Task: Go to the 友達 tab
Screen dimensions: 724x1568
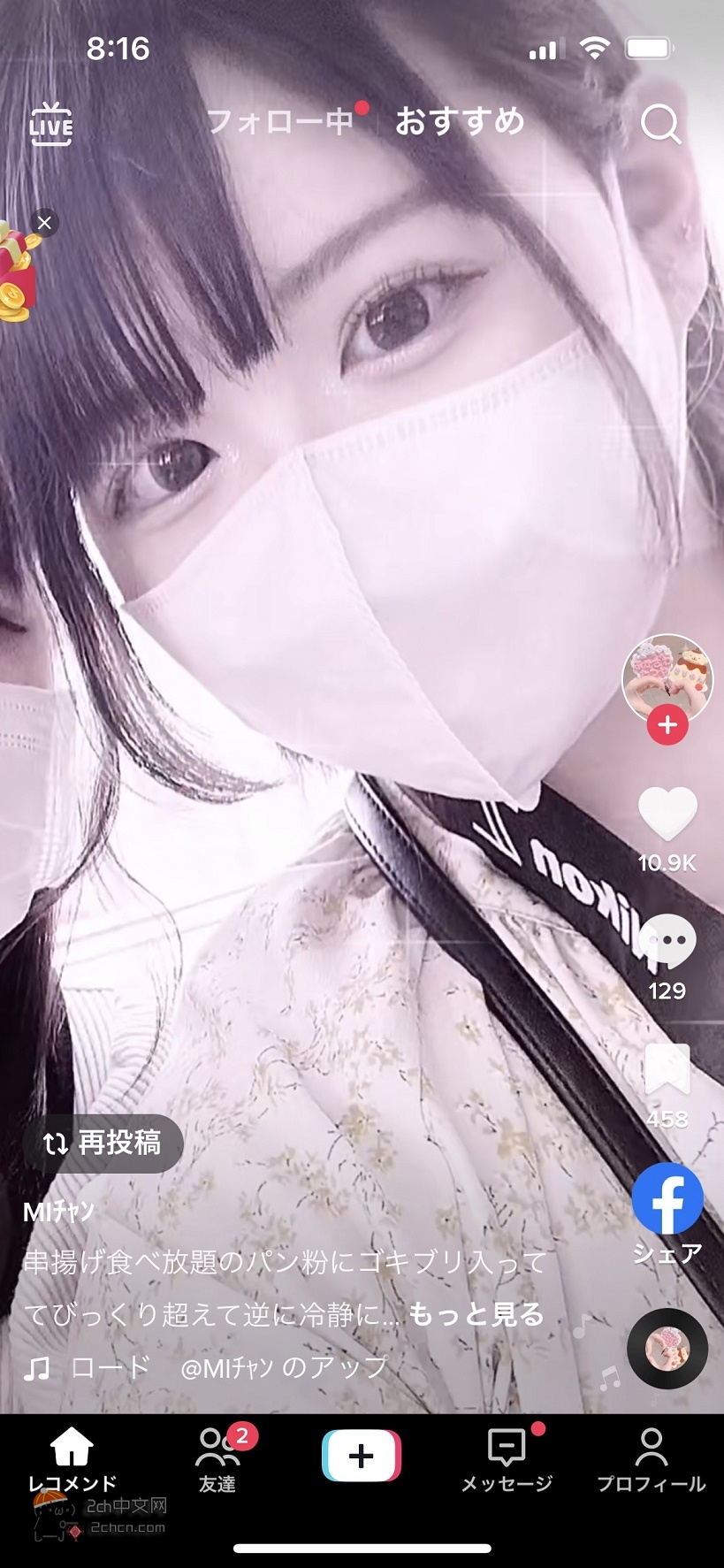Action: click(x=217, y=1459)
